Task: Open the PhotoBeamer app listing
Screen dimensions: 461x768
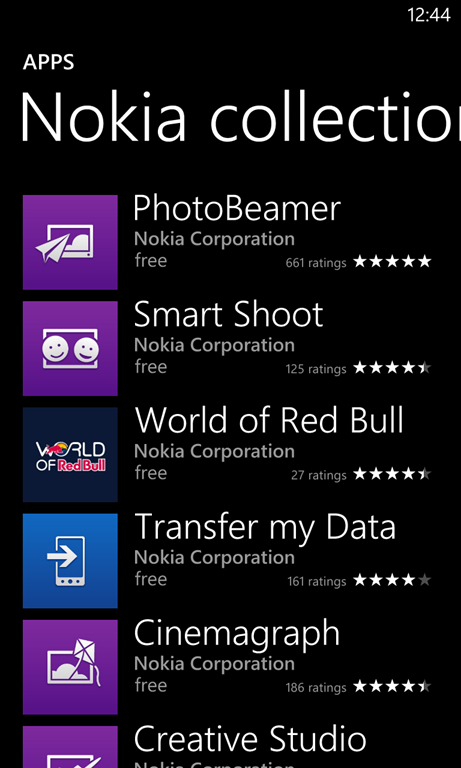Action: coord(227,242)
